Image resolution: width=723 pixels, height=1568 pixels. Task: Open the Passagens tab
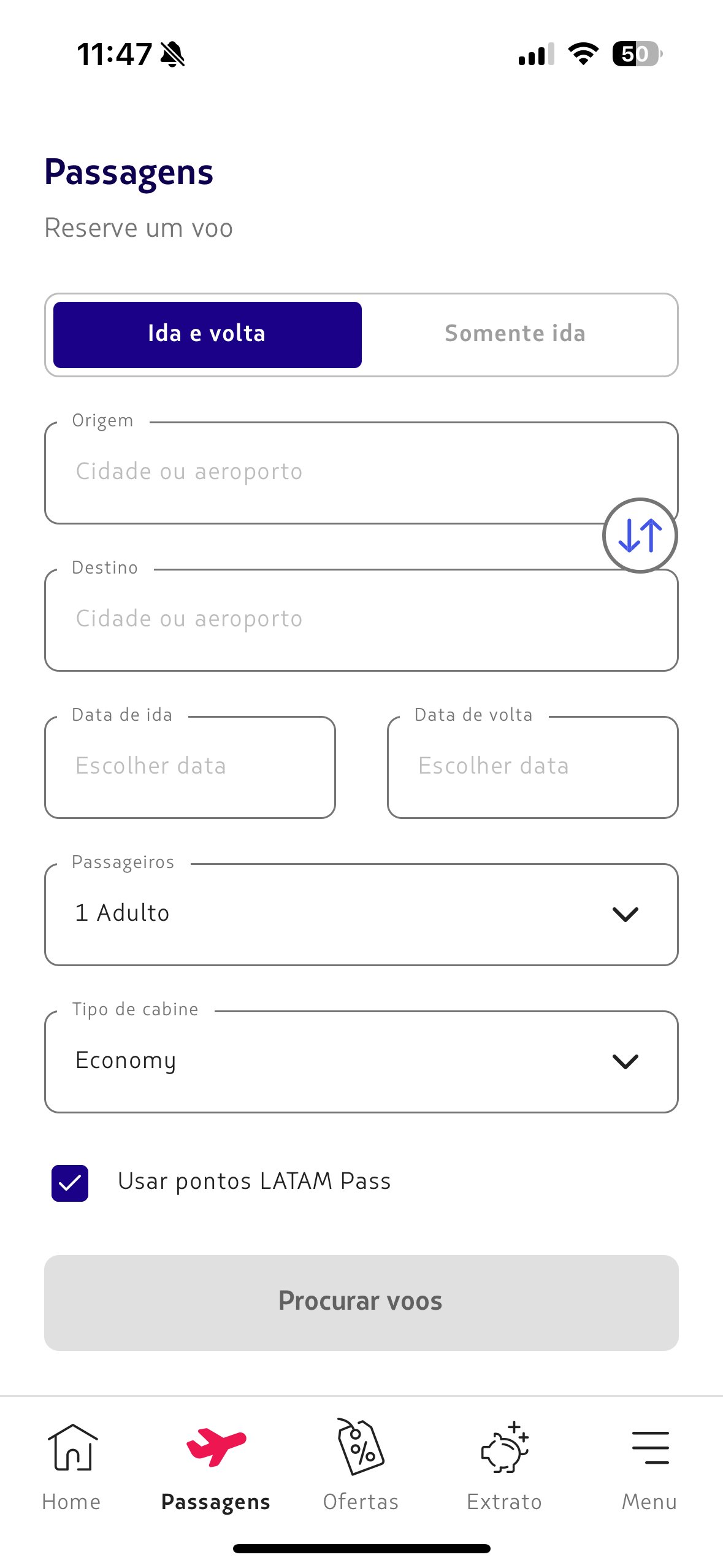[x=216, y=1467]
